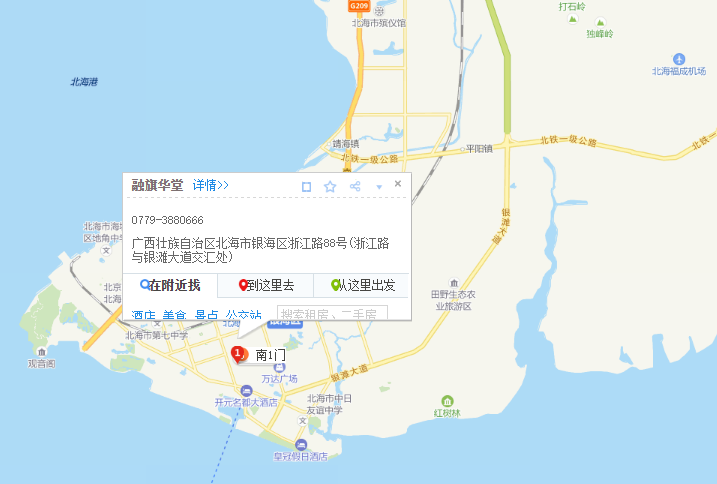The width and height of the screenshot is (717, 484).
Task: Select the 从这里出发 tab
Action: tap(362, 286)
